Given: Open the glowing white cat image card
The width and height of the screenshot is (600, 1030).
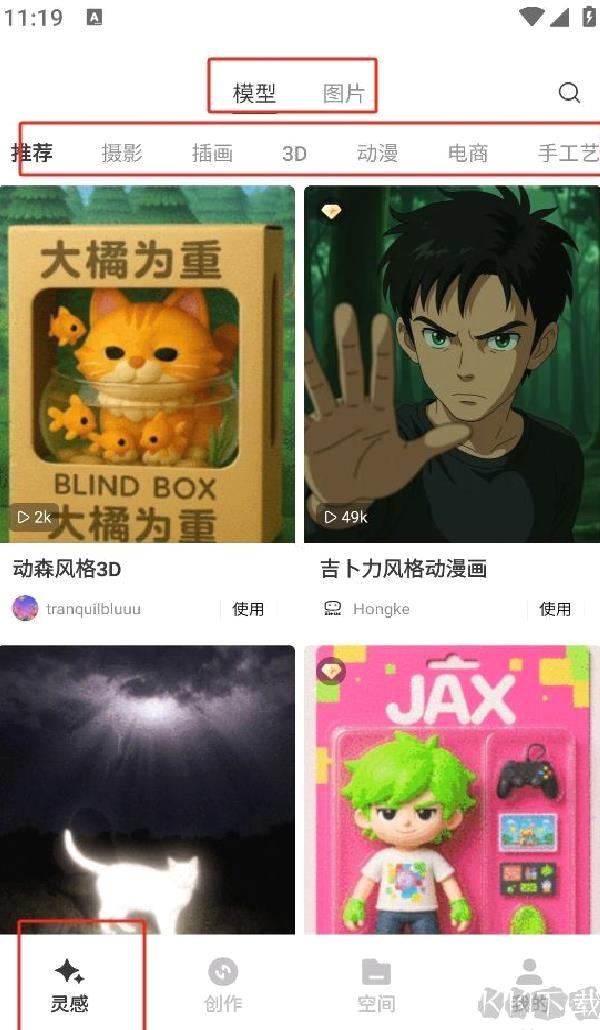Looking at the screenshot, I should point(147,790).
